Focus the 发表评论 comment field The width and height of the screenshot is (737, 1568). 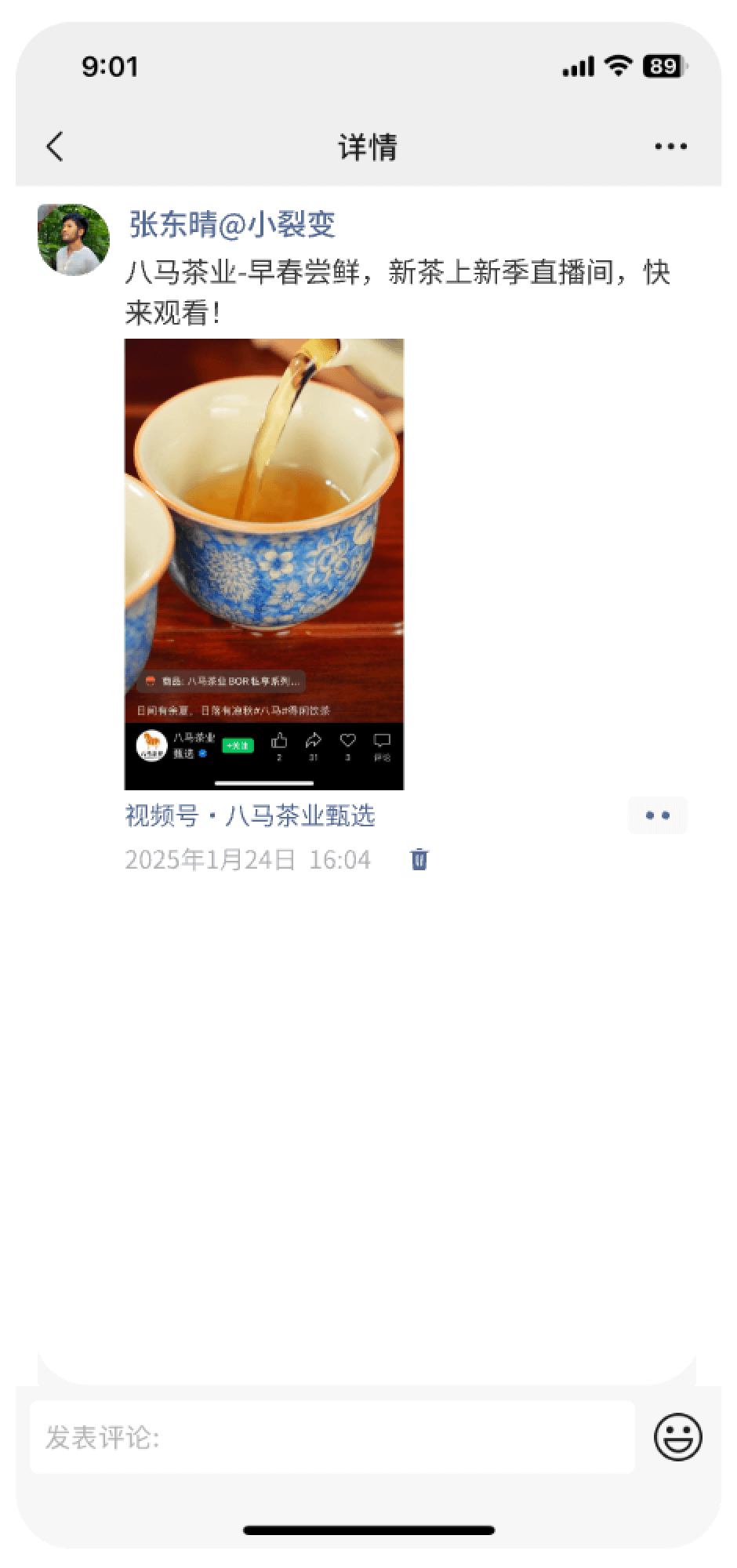[x=332, y=1438]
